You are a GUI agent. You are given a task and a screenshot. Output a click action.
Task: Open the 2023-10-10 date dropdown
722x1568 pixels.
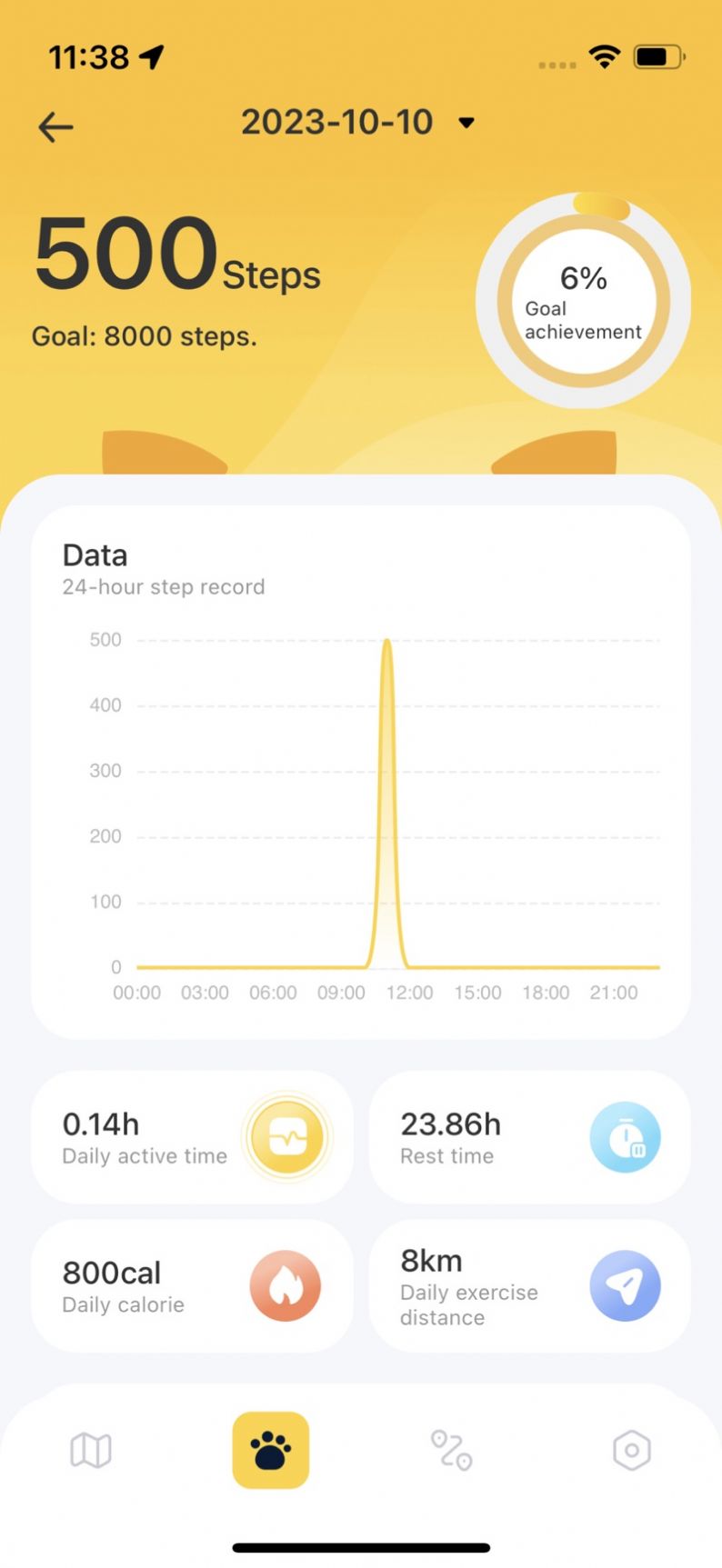[357, 123]
